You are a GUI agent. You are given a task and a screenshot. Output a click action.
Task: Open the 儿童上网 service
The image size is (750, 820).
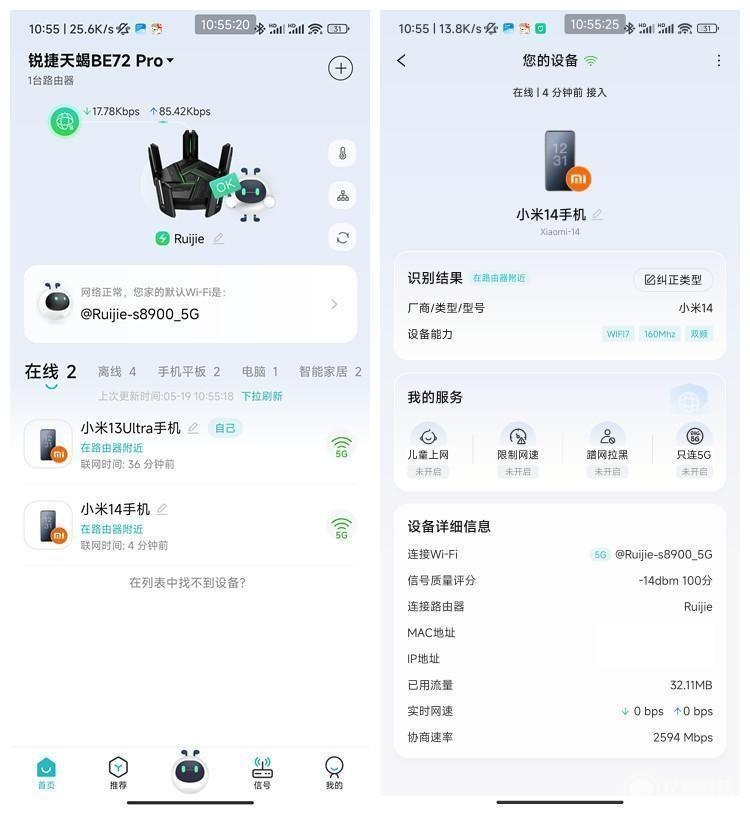(x=428, y=447)
